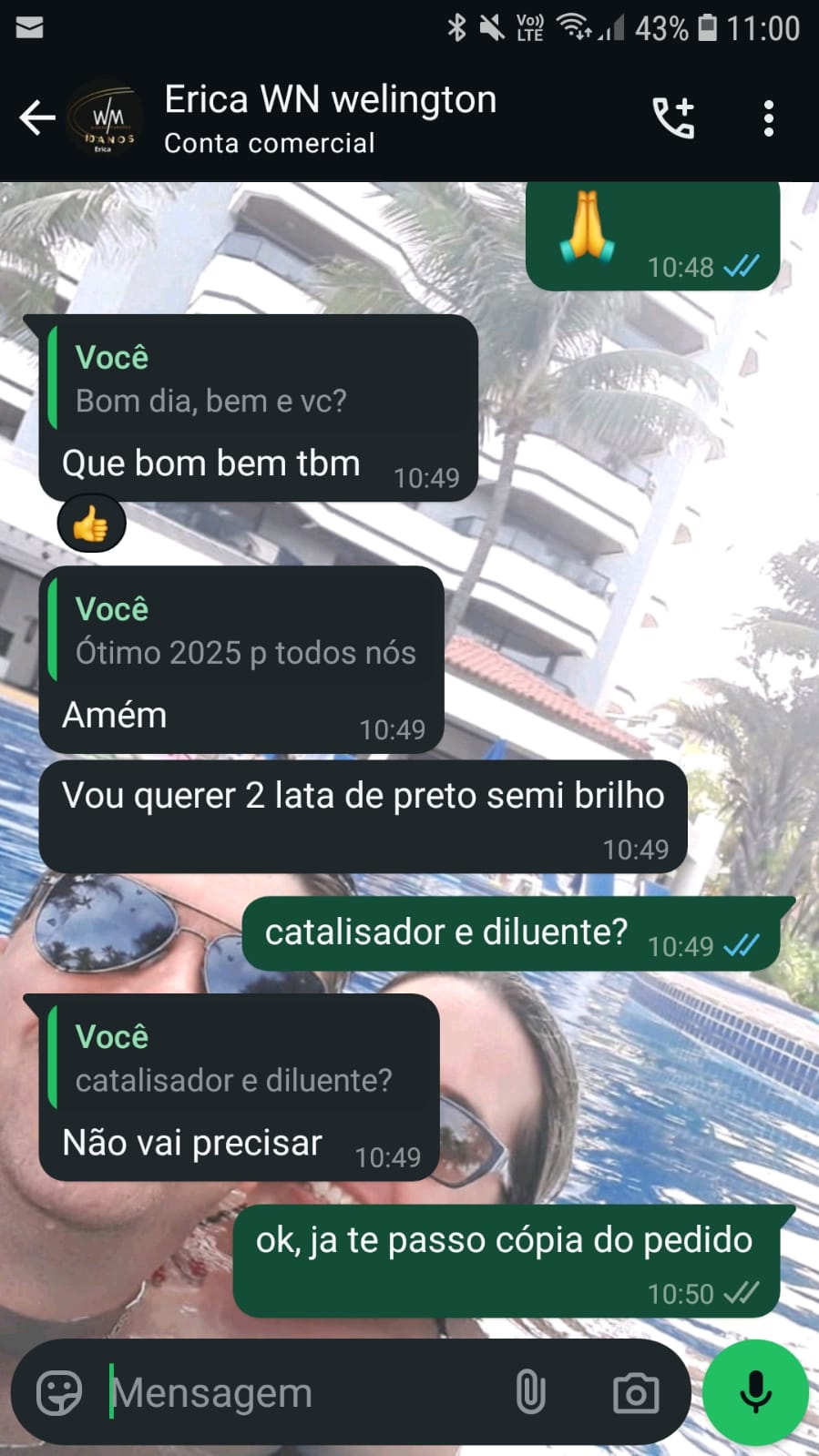This screenshot has height=1456, width=819.
Task: Open Erica WN welington contact info
Action: 330,118
